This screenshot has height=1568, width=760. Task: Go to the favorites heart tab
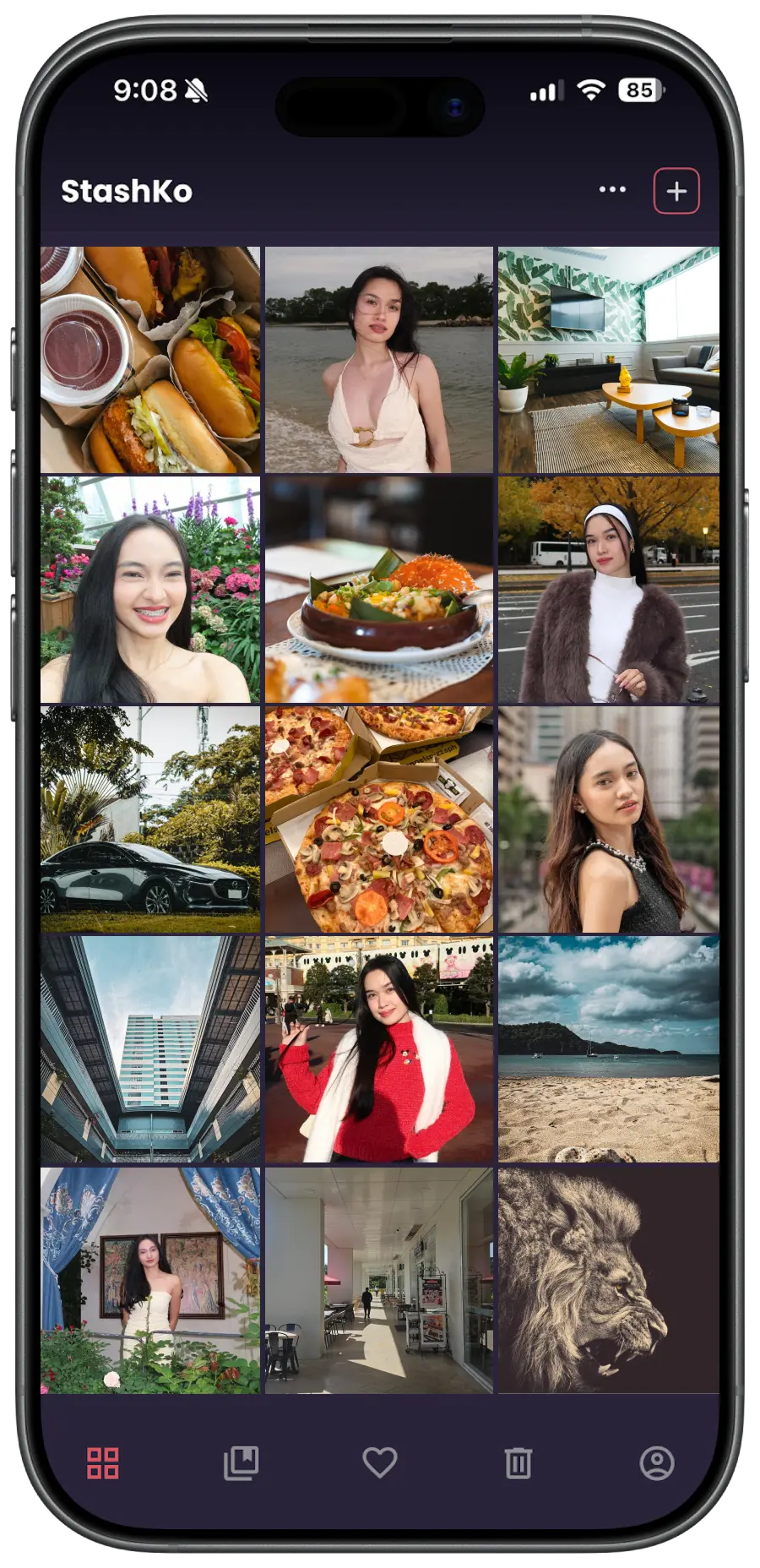point(380,1463)
